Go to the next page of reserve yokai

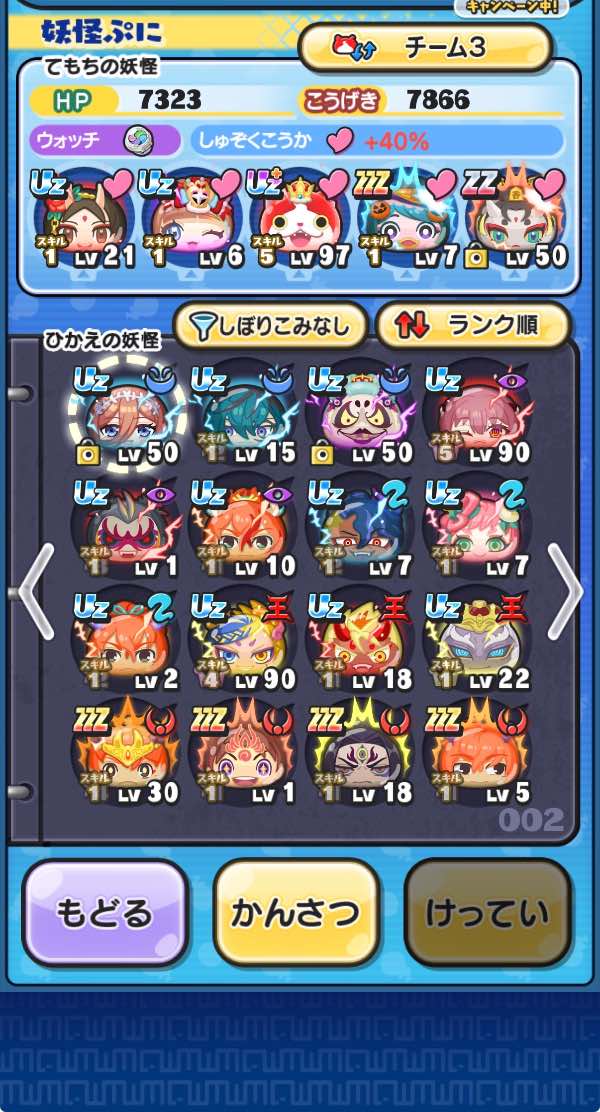[x=564, y=592]
